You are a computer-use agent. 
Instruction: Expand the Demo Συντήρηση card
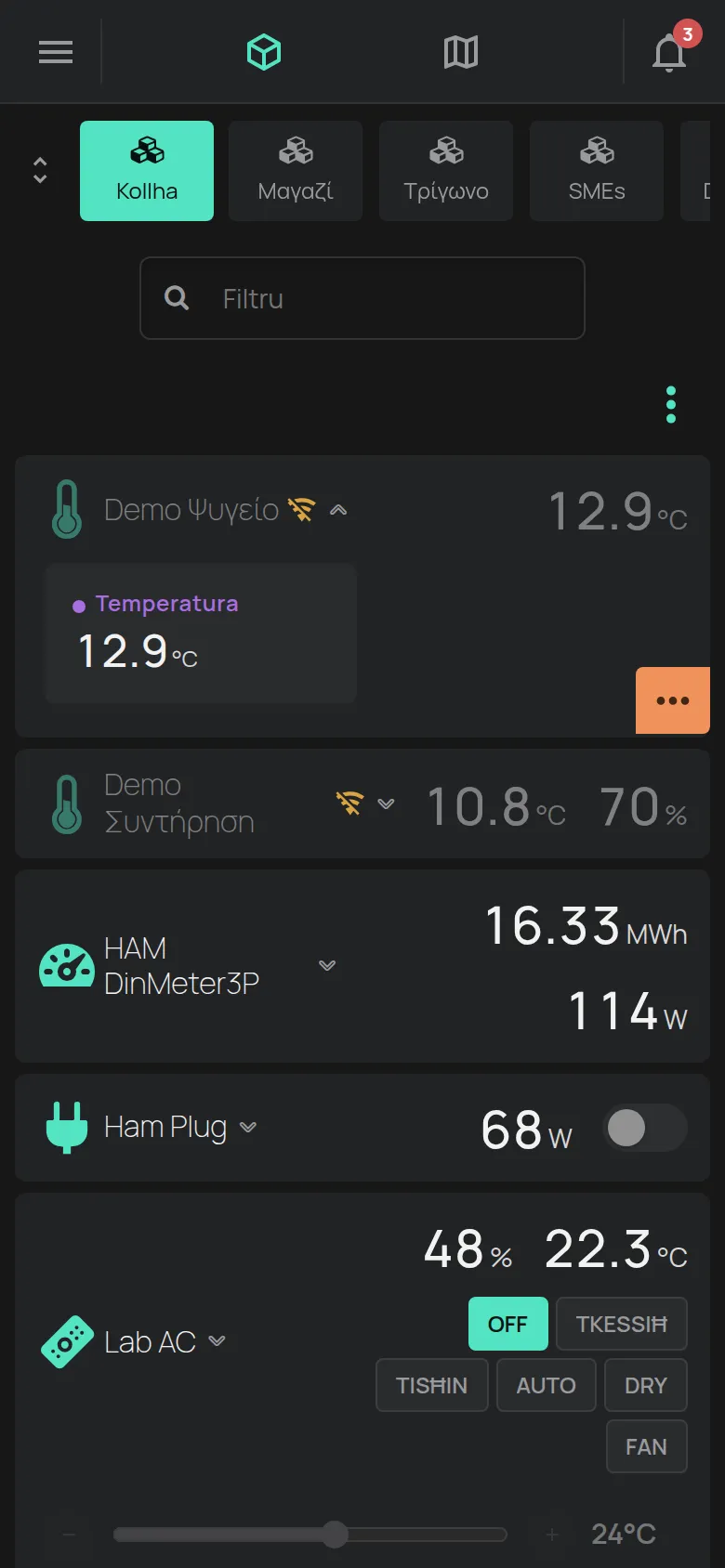coord(386,804)
